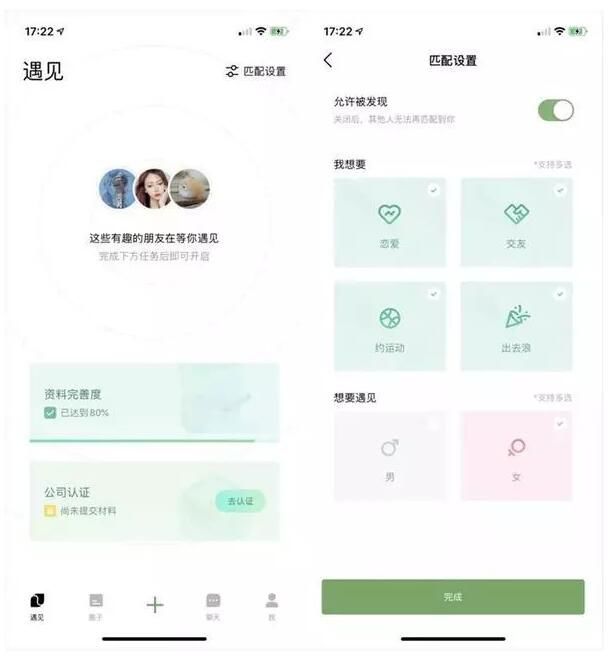Tap the 去认证 button
The image size is (611, 657).
pyautogui.click(x=240, y=501)
